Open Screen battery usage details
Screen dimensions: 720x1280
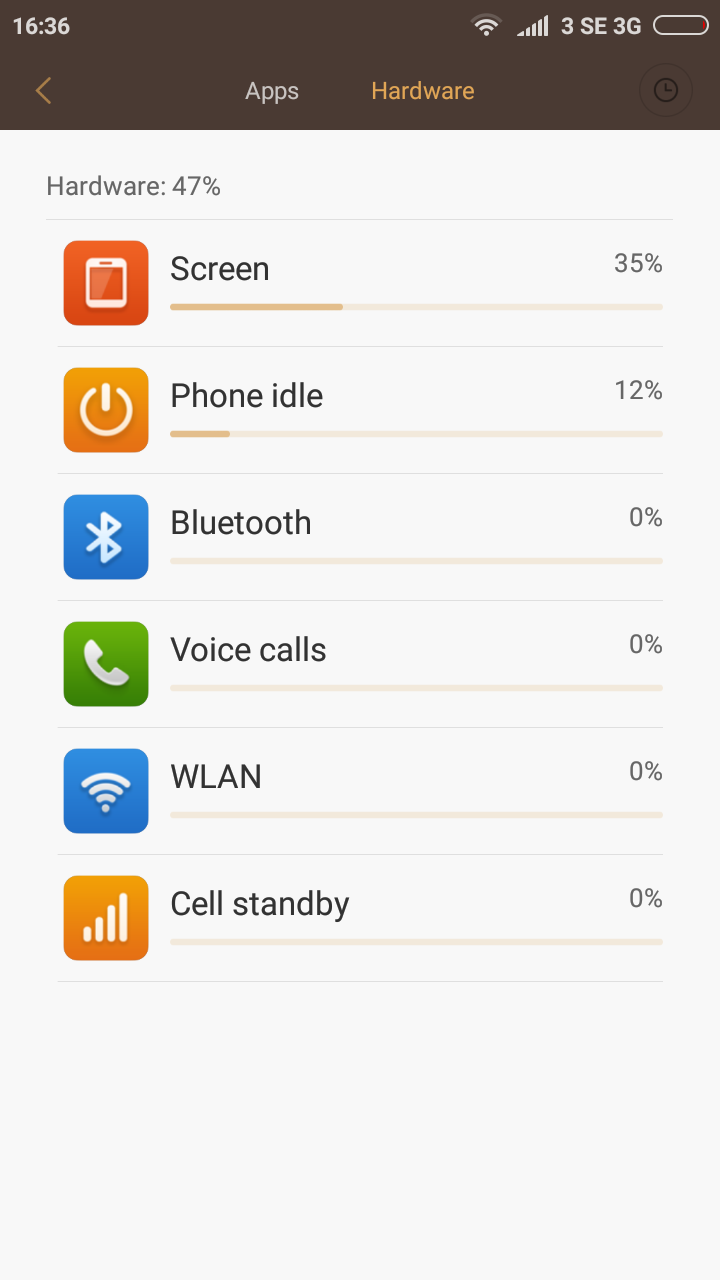[x=360, y=283]
